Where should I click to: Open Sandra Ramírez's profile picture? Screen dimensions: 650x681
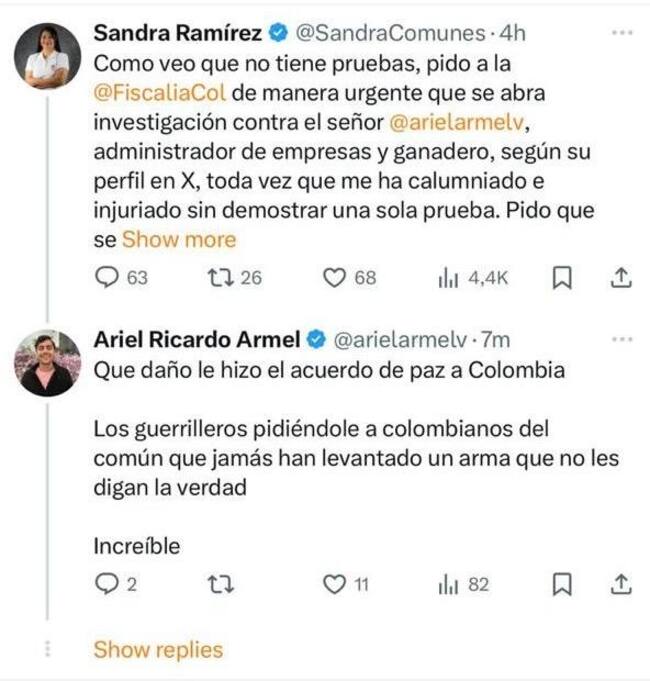(x=47, y=56)
